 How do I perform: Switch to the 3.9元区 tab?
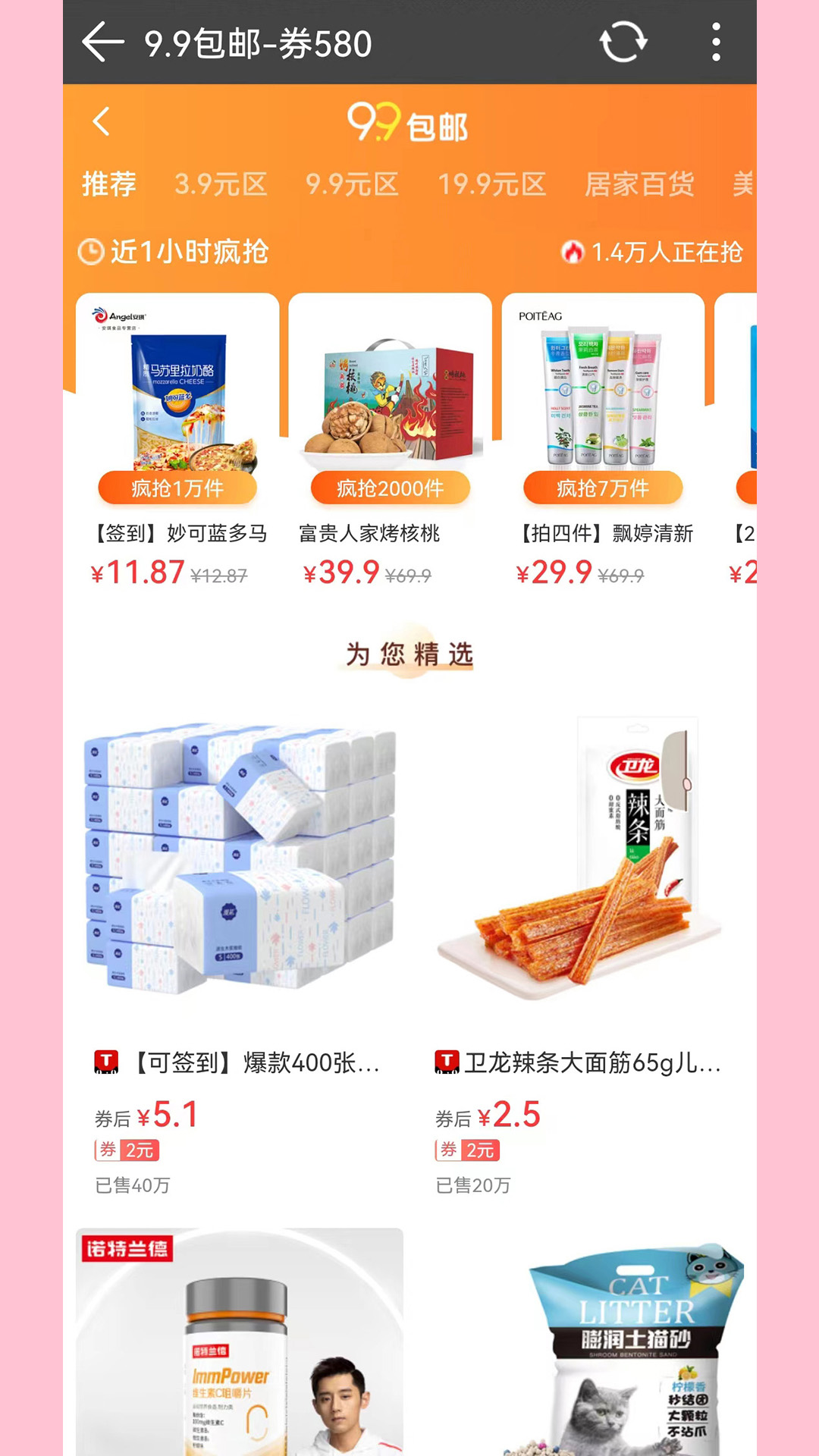click(221, 184)
